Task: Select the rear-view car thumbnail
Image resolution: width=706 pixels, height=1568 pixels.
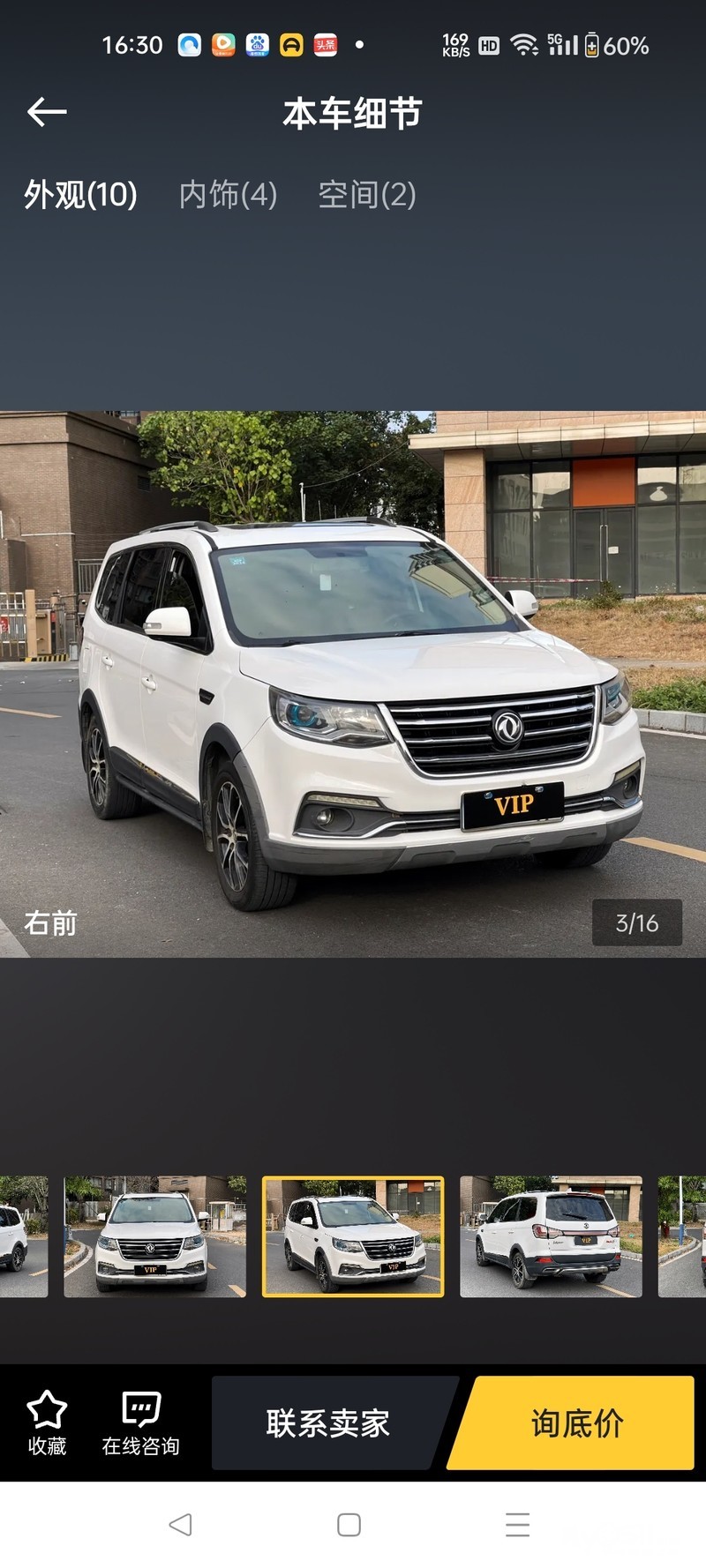Action: [x=551, y=1236]
